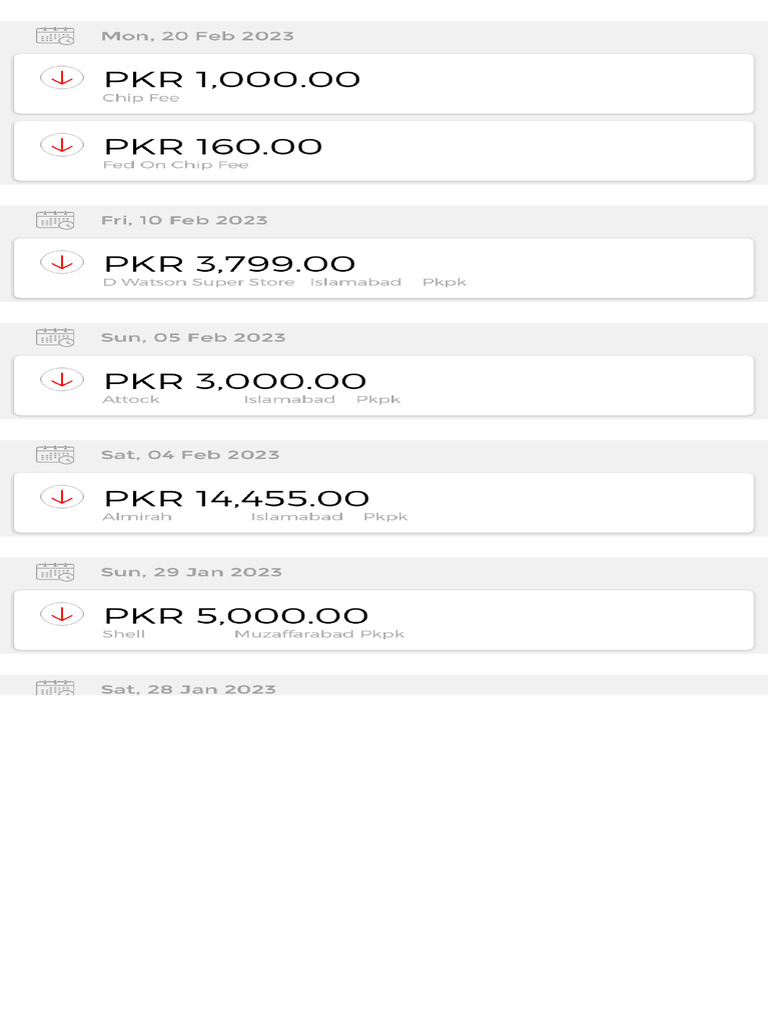Select the Attock PKR 3,000.00 transaction
The image size is (768, 1024).
point(383,385)
